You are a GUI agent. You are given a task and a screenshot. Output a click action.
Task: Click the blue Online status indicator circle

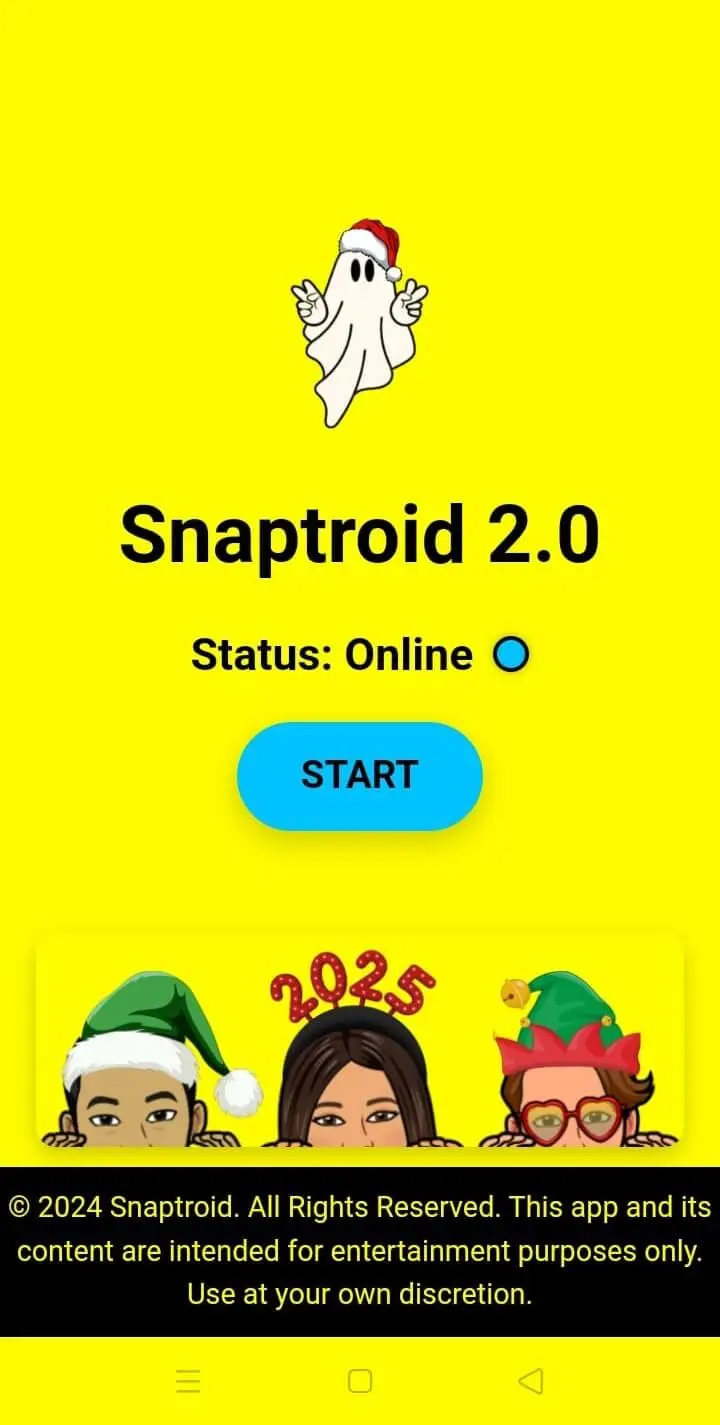tap(511, 652)
